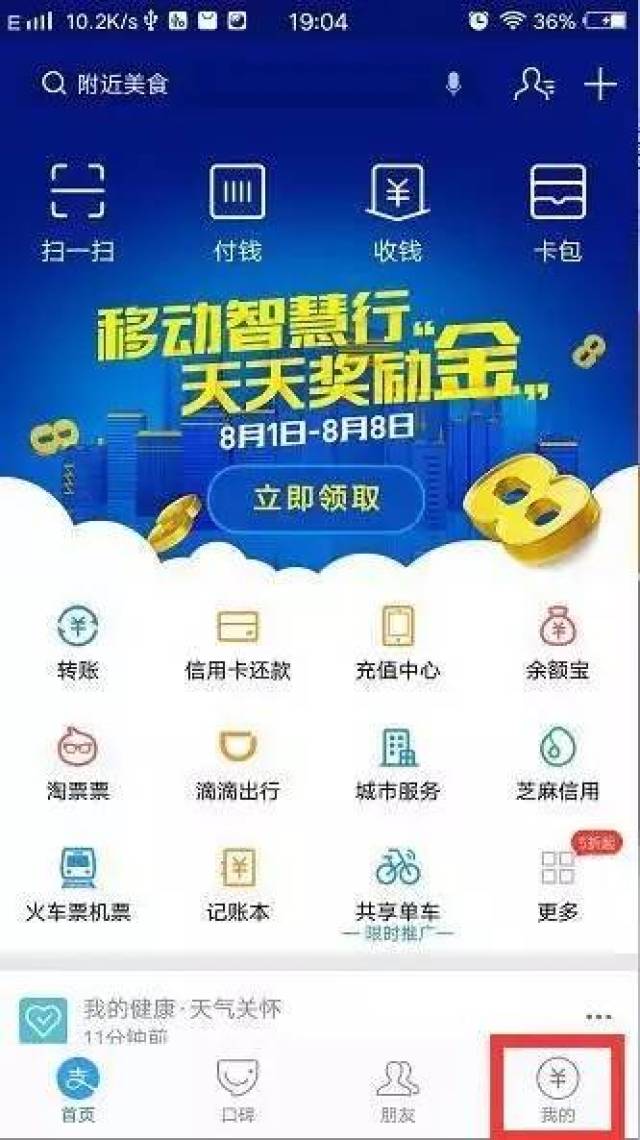Switch to the 我的 tab

pyautogui.click(x=557, y=1090)
